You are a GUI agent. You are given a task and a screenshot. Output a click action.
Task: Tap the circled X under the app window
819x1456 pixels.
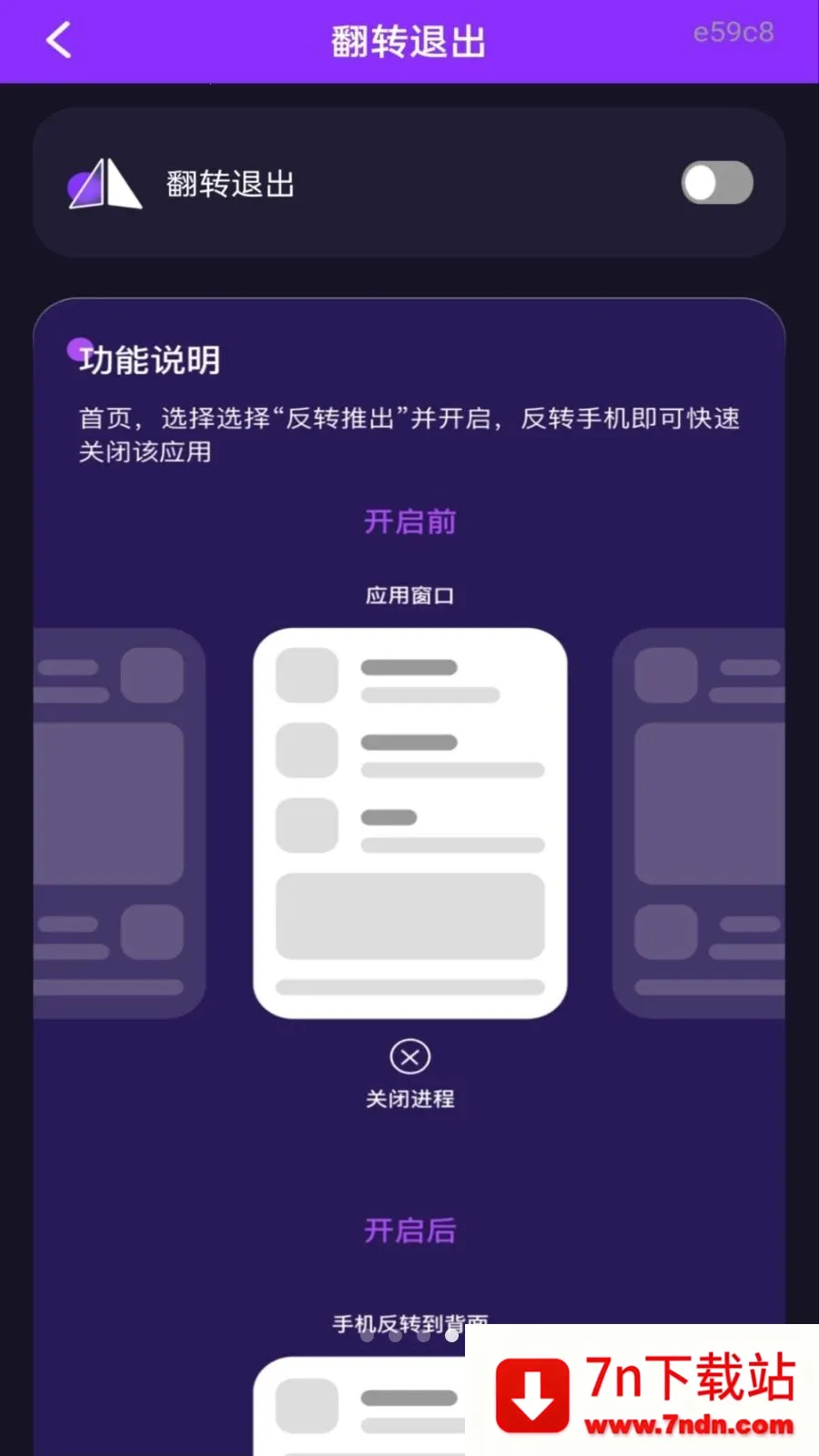pyautogui.click(x=409, y=1057)
